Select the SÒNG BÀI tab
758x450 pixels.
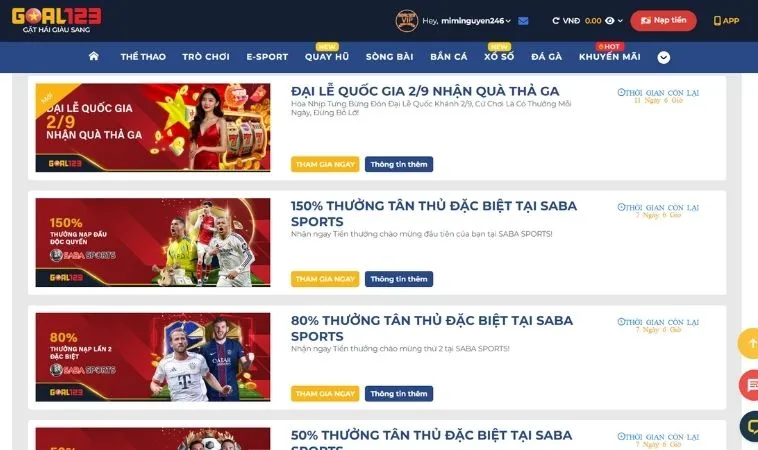[390, 57]
